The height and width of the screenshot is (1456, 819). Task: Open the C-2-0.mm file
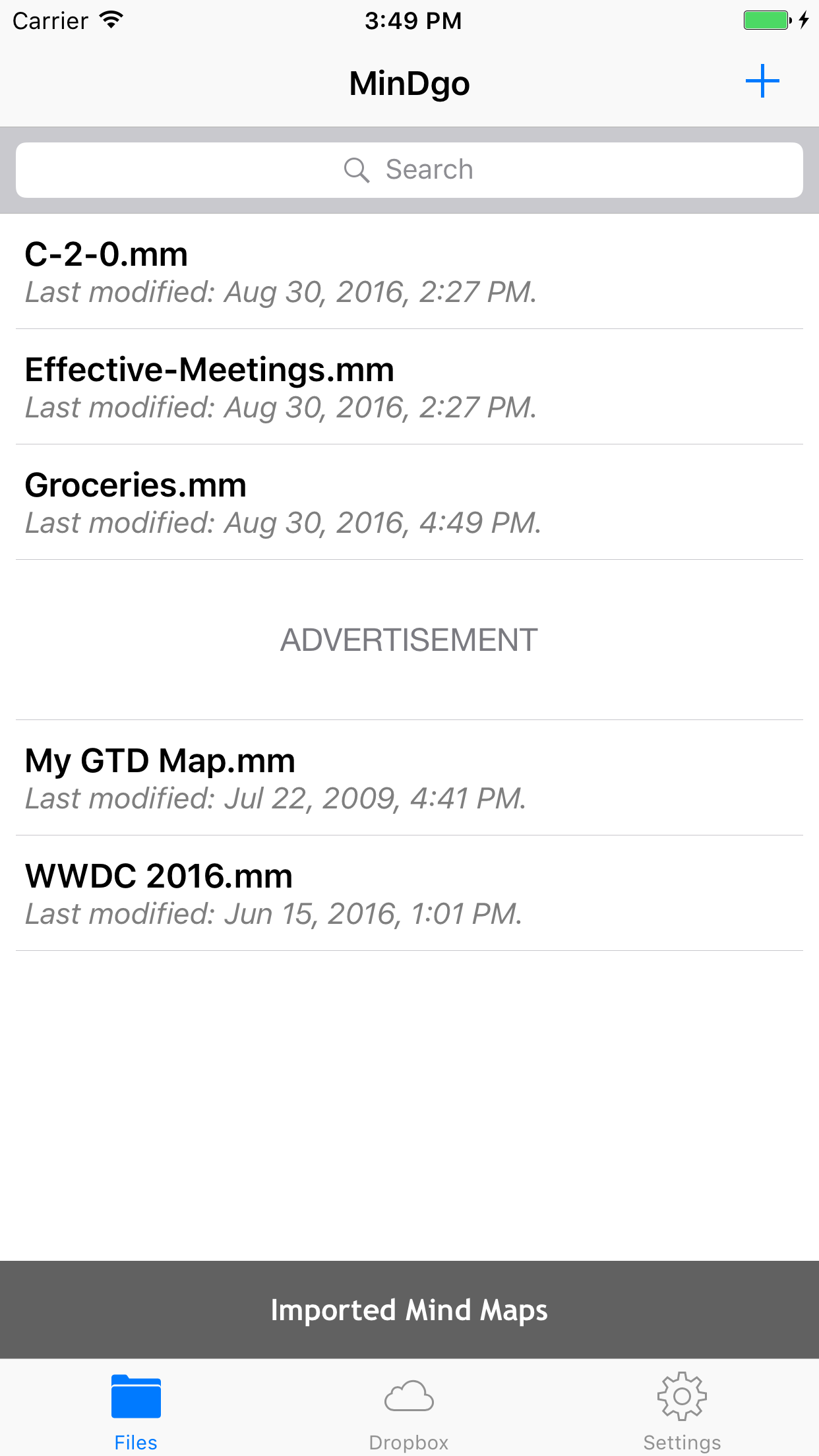click(x=409, y=272)
